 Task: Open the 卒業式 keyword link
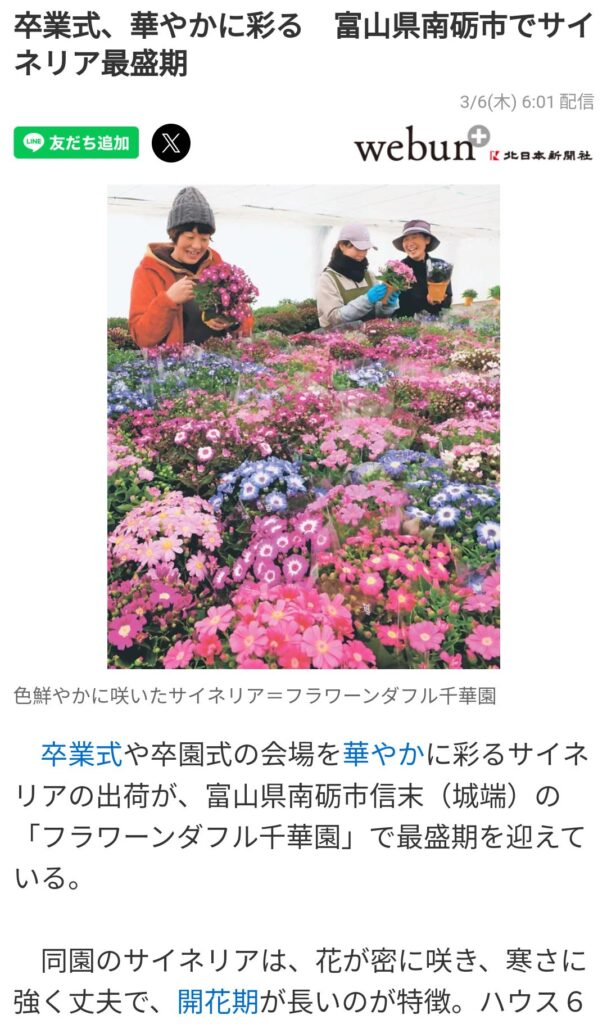pos(82,754)
